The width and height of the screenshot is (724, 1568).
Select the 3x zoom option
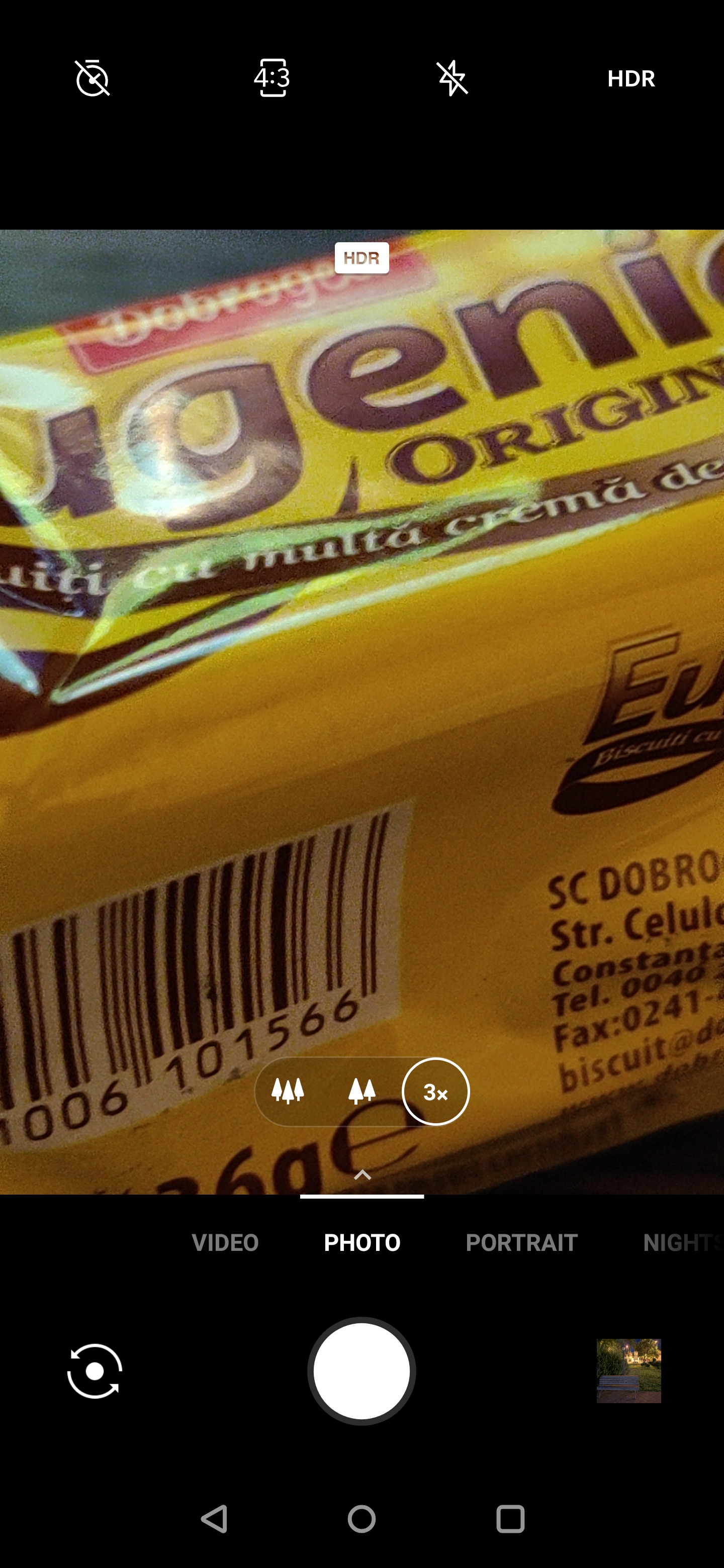(x=435, y=1092)
